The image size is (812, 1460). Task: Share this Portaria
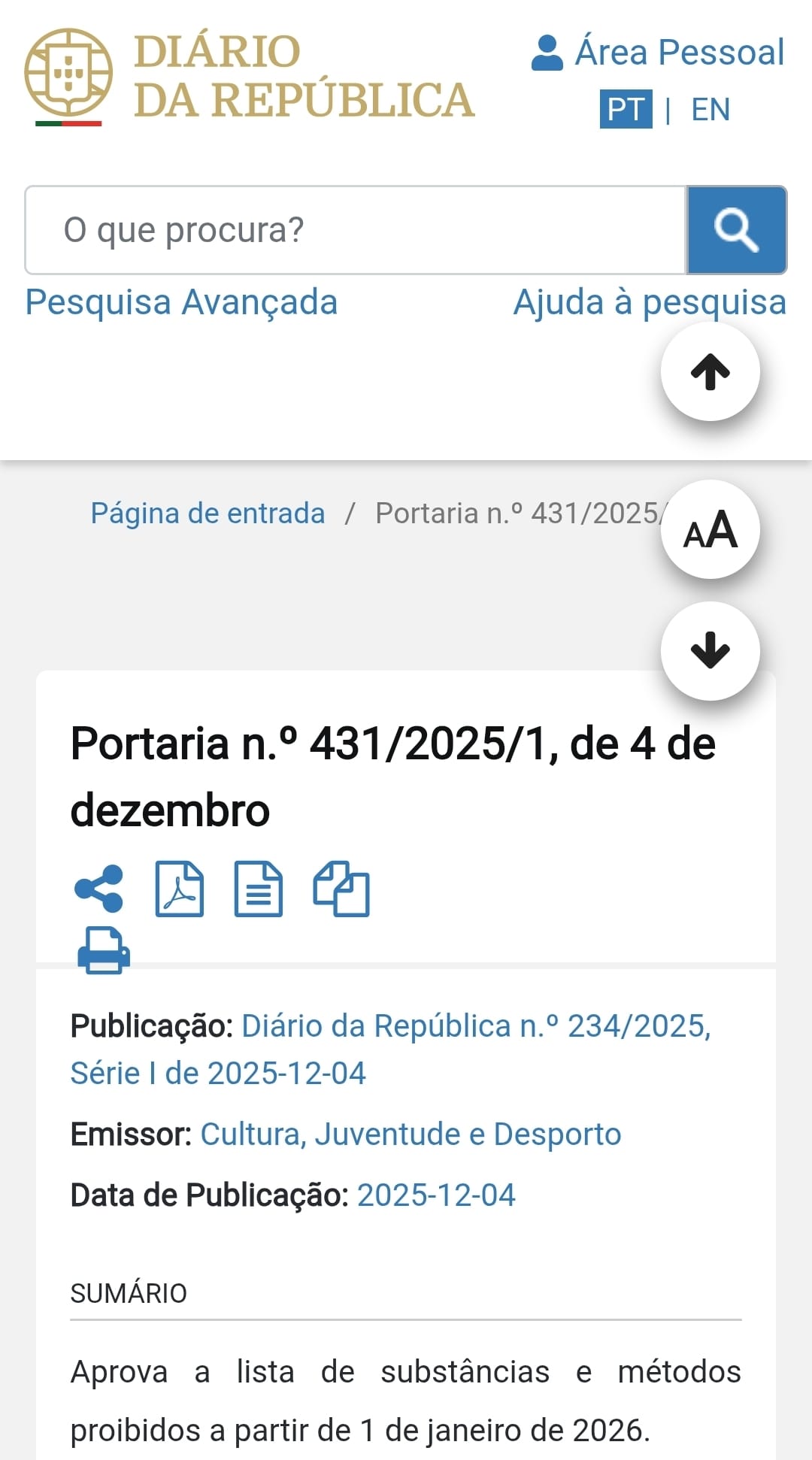(98, 889)
